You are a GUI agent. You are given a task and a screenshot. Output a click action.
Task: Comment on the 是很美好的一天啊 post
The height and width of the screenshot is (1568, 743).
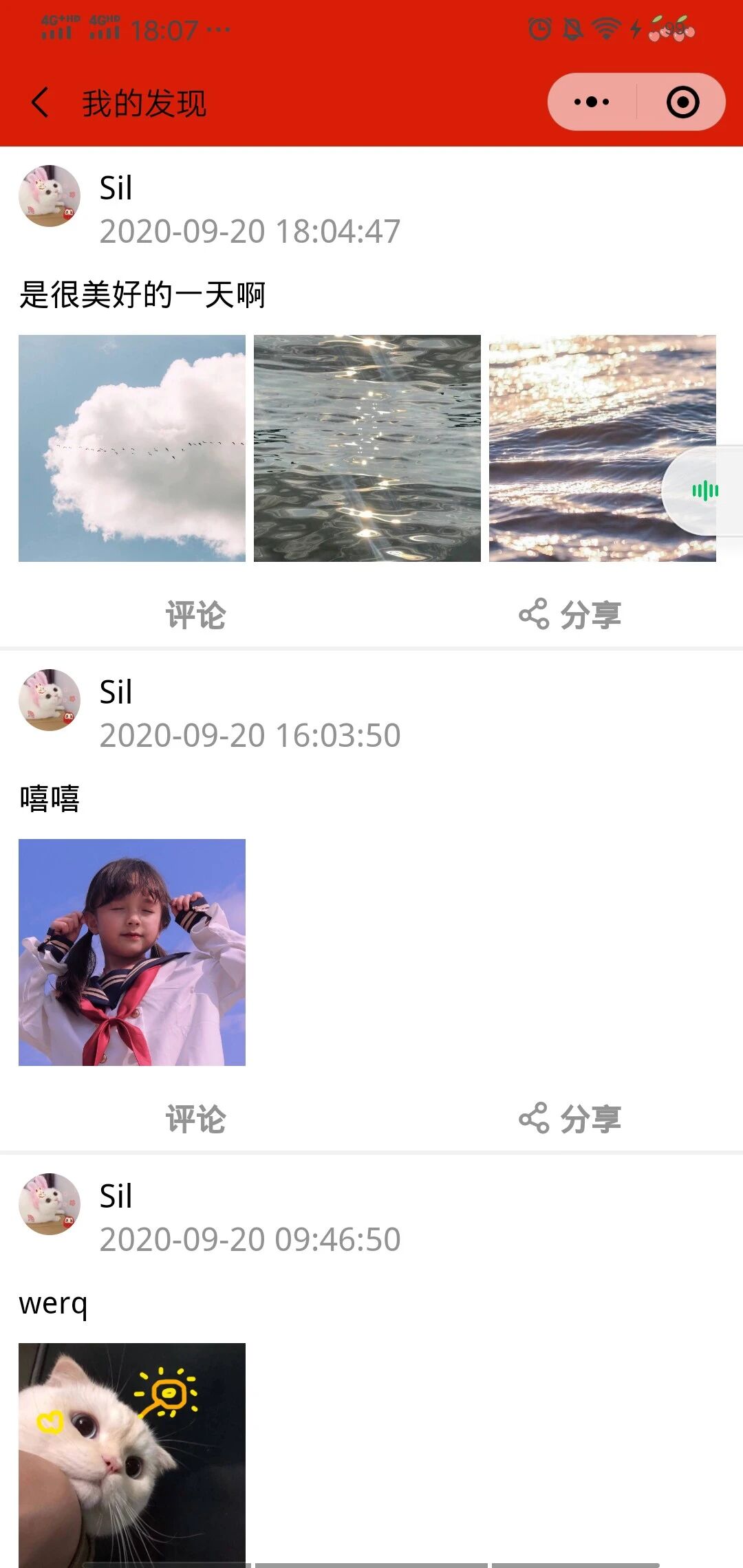tap(196, 615)
